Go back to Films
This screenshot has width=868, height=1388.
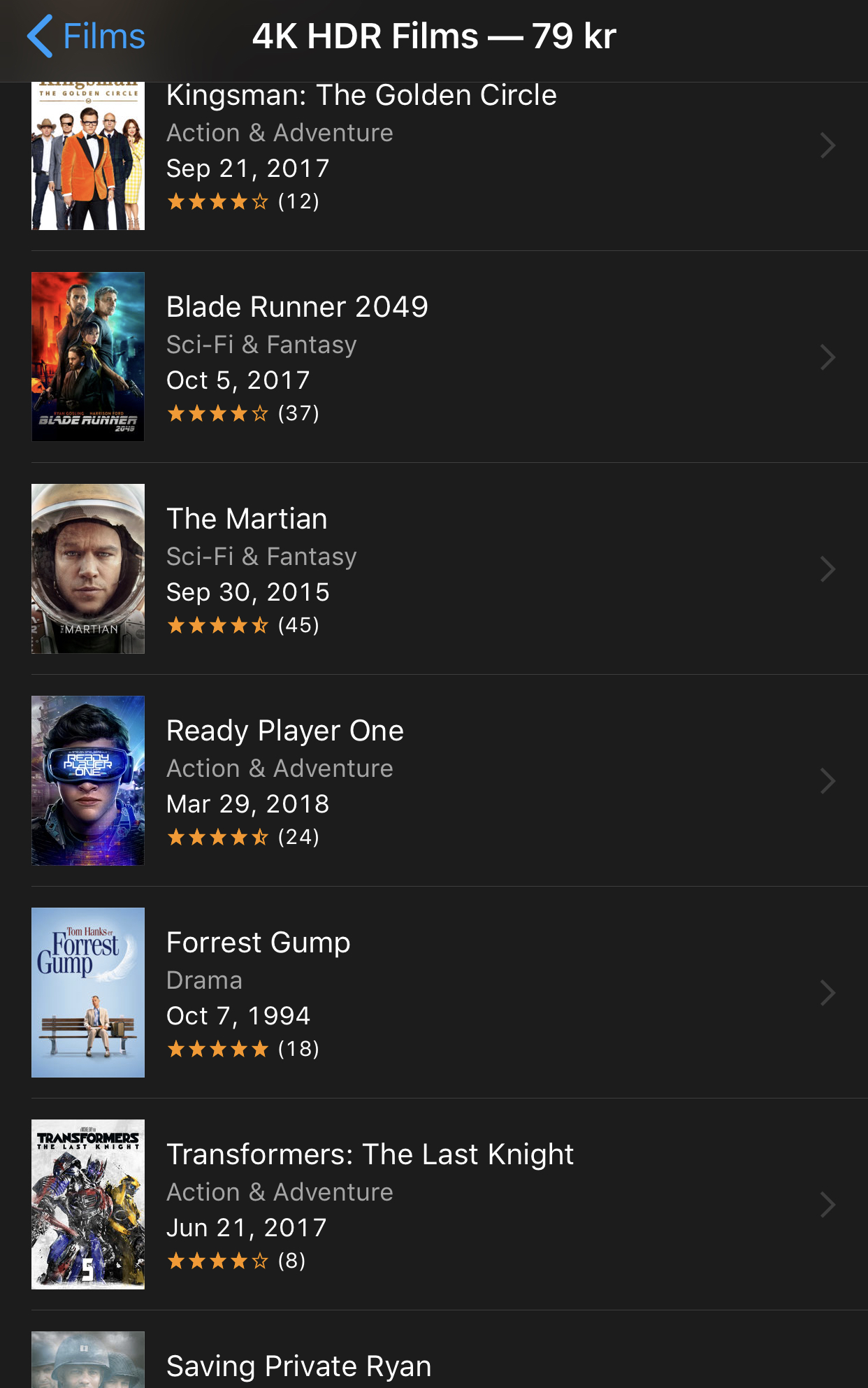tap(87, 36)
